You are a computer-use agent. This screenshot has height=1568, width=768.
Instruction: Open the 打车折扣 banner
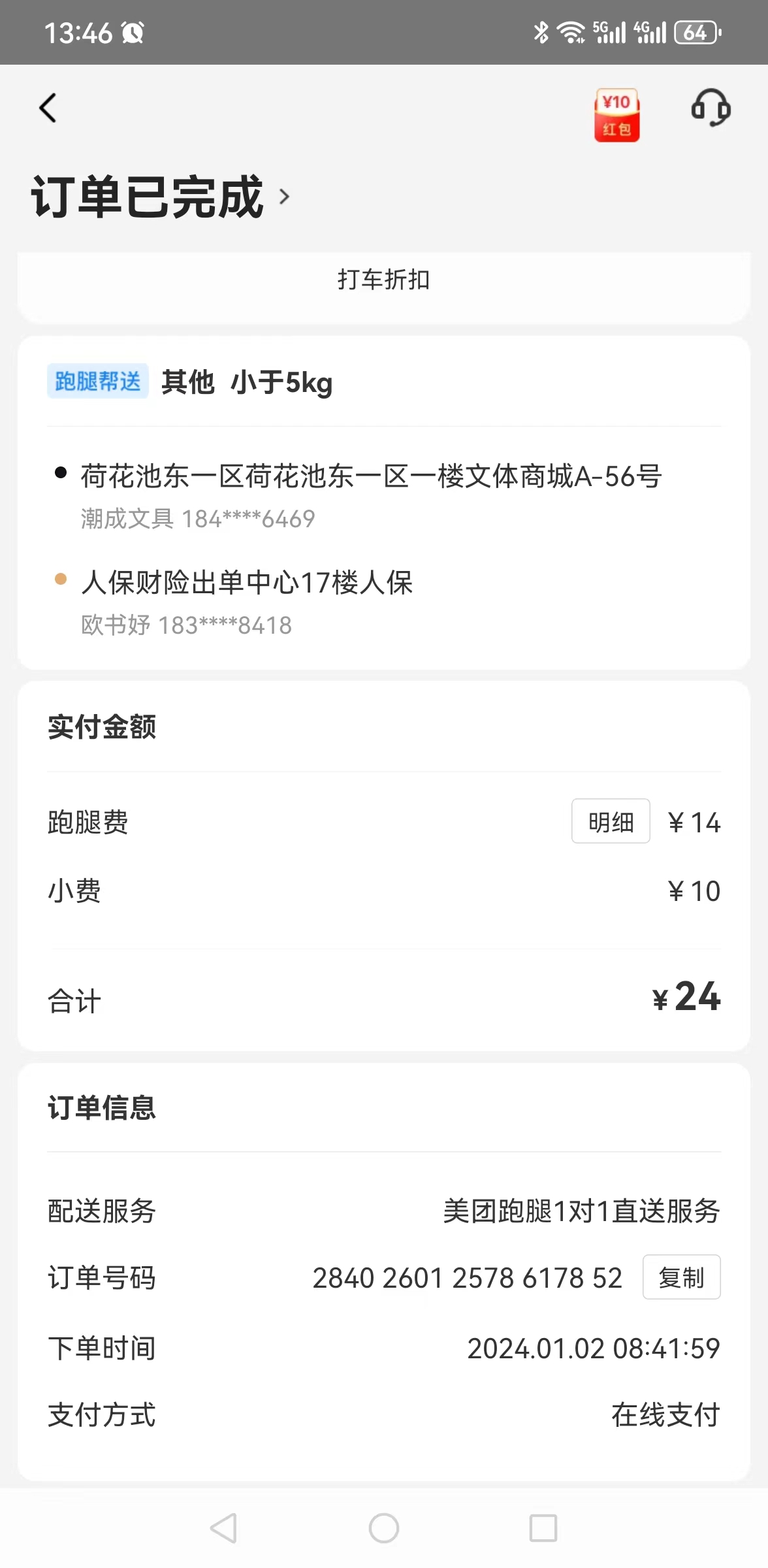pyautogui.click(x=384, y=280)
